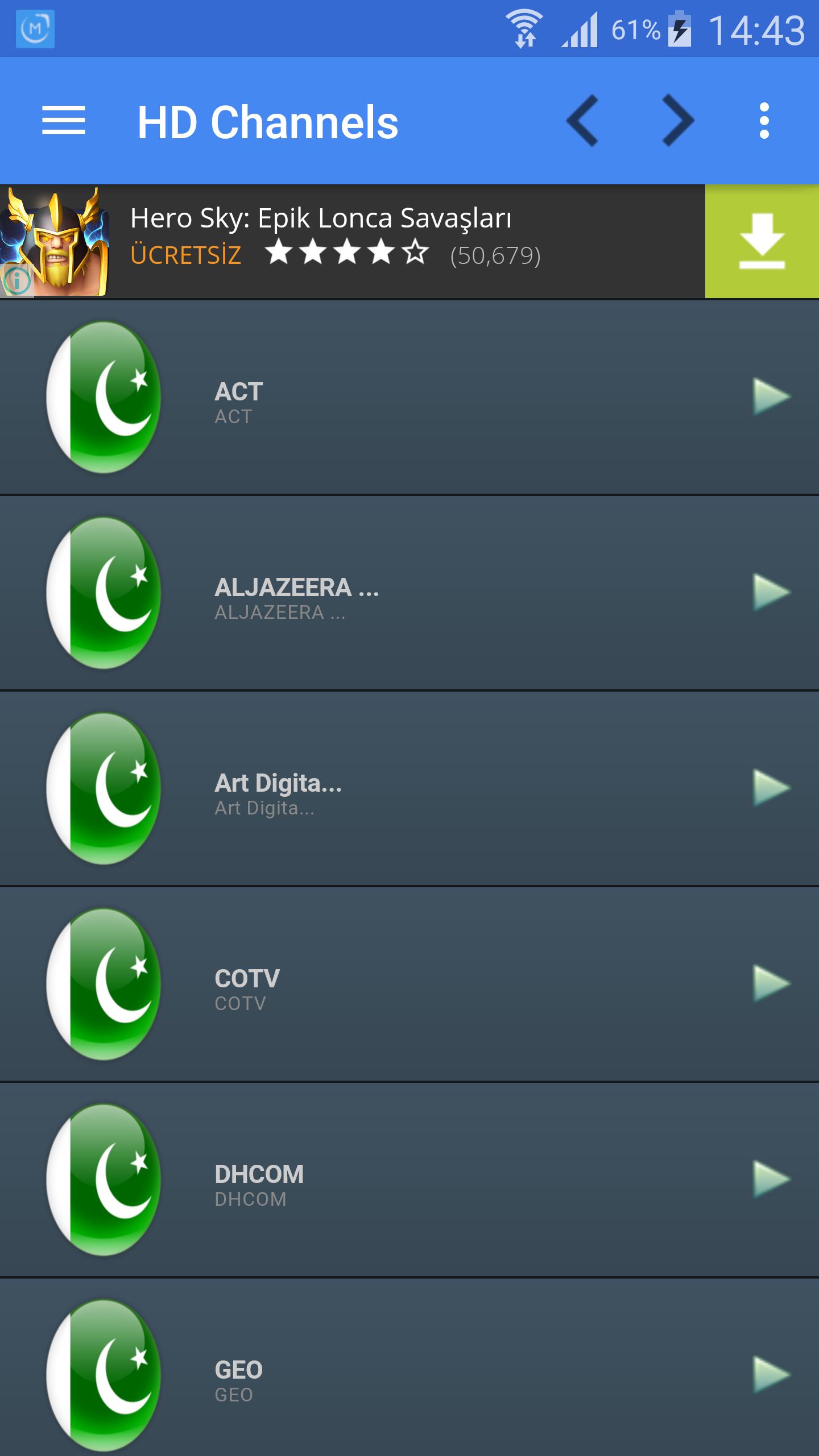Play the ALJAZEERA channel
The width and height of the screenshot is (819, 1456).
point(771,592)
